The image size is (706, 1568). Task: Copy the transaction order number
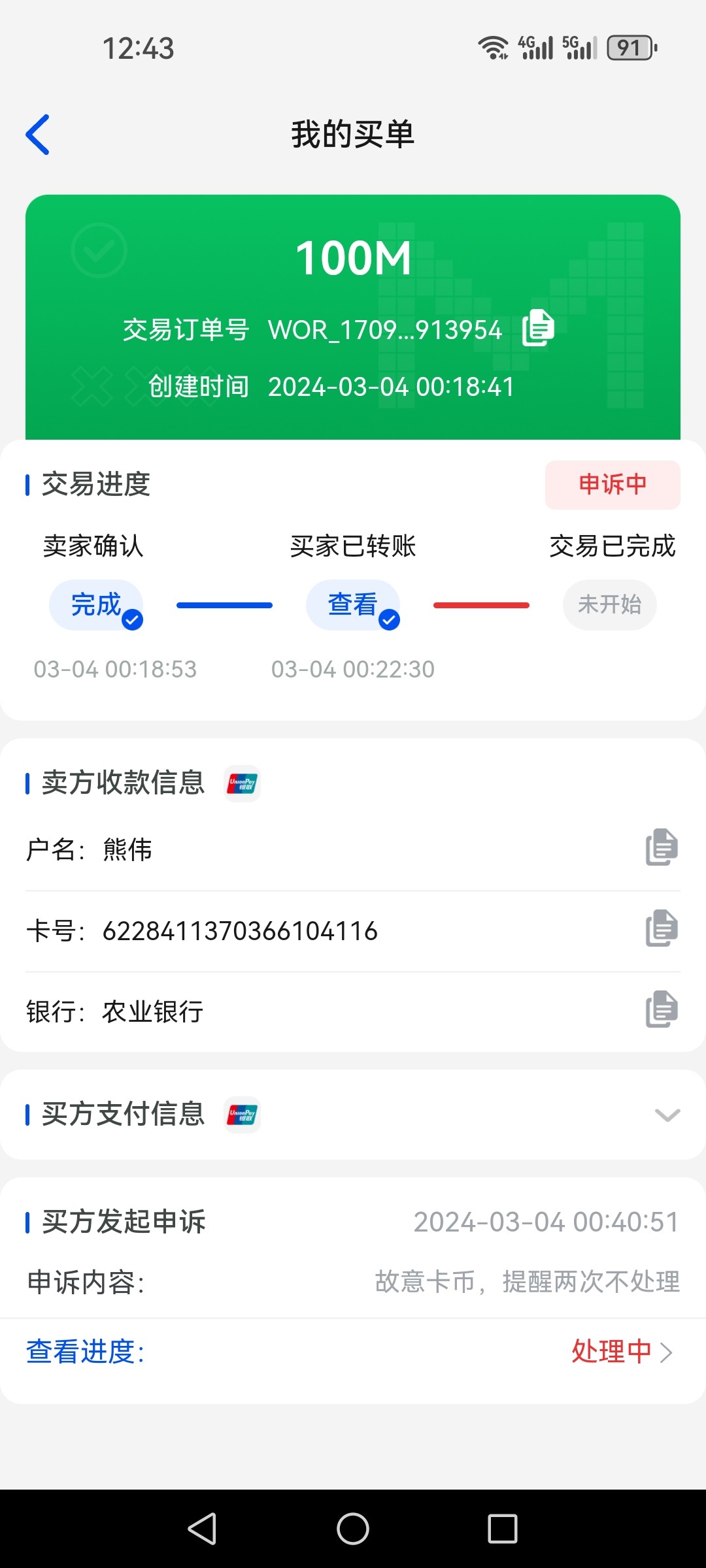click(539, 328)
